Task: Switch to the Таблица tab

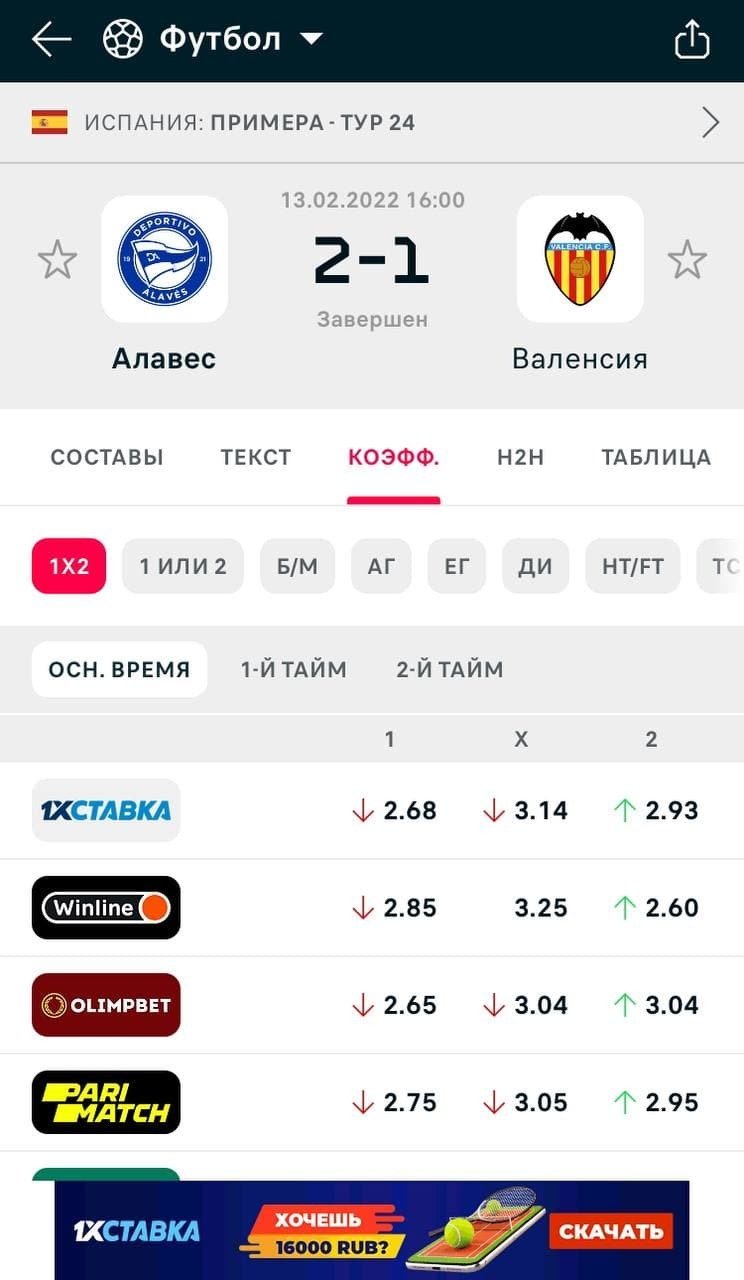Action: 656,458
